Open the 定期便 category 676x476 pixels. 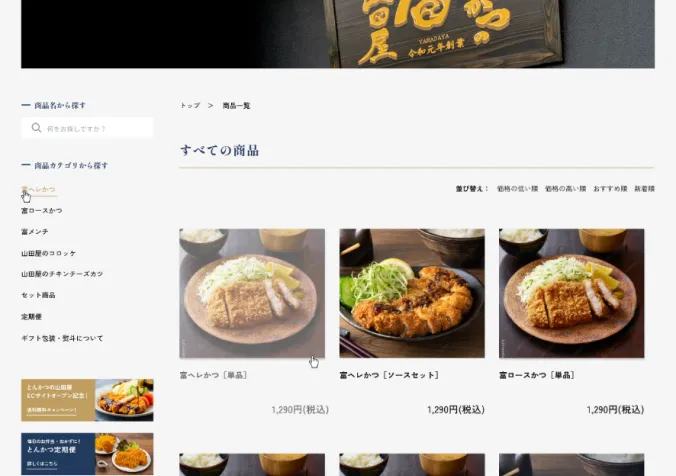point(32,316)
